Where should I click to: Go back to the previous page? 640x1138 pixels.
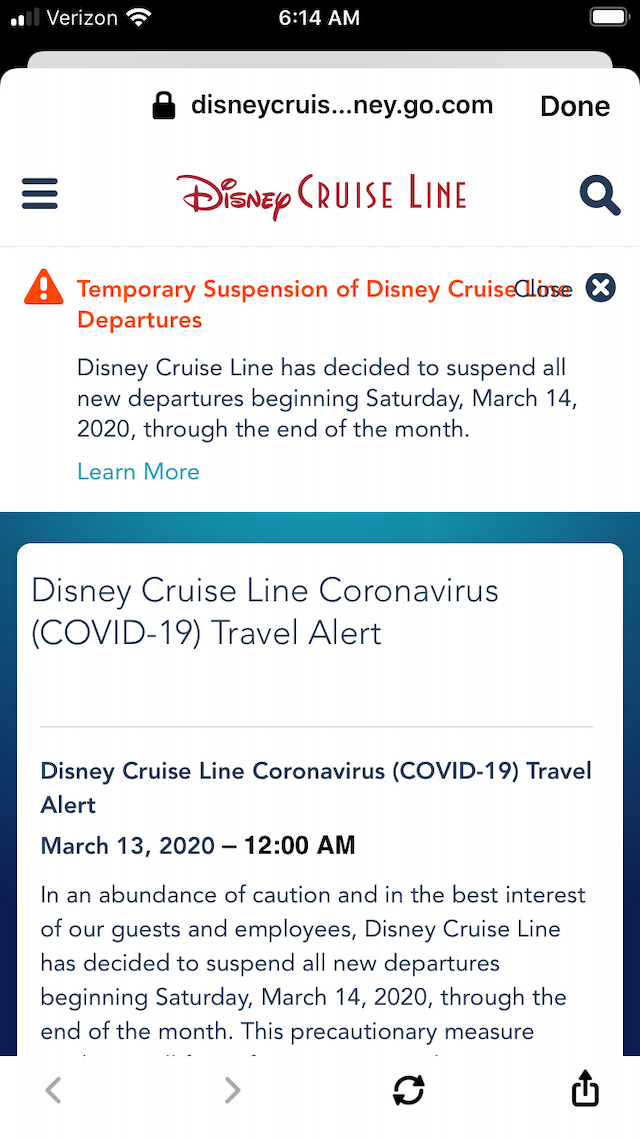pos(53,1090)
